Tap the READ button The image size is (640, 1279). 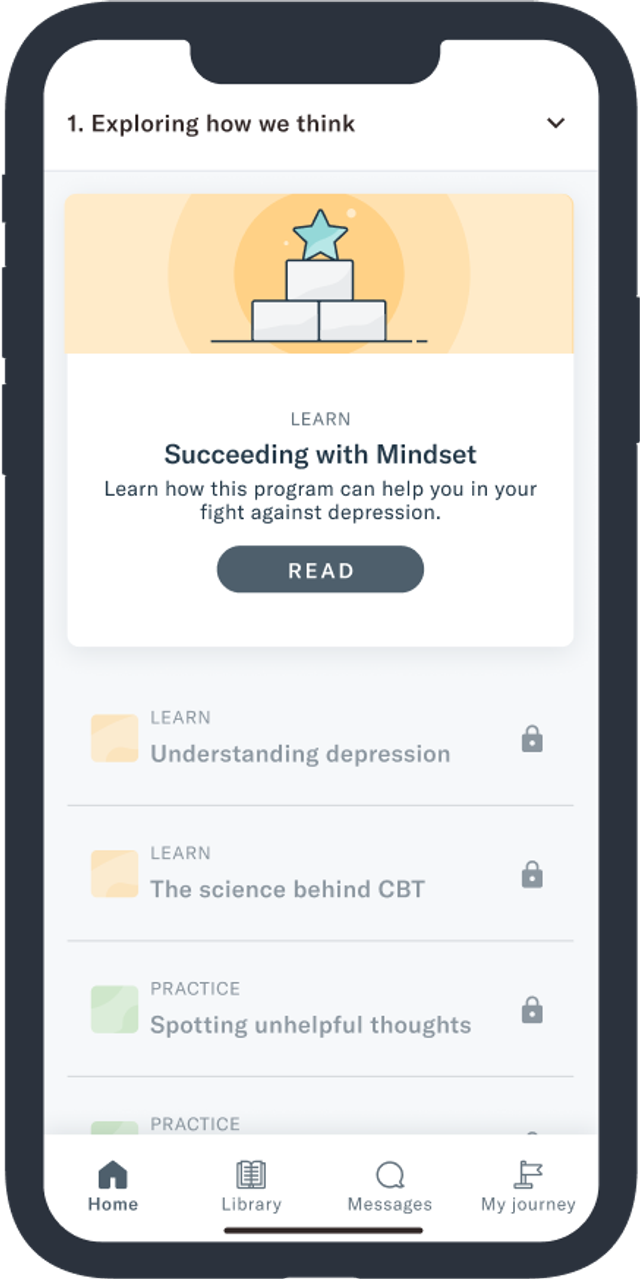320,570
